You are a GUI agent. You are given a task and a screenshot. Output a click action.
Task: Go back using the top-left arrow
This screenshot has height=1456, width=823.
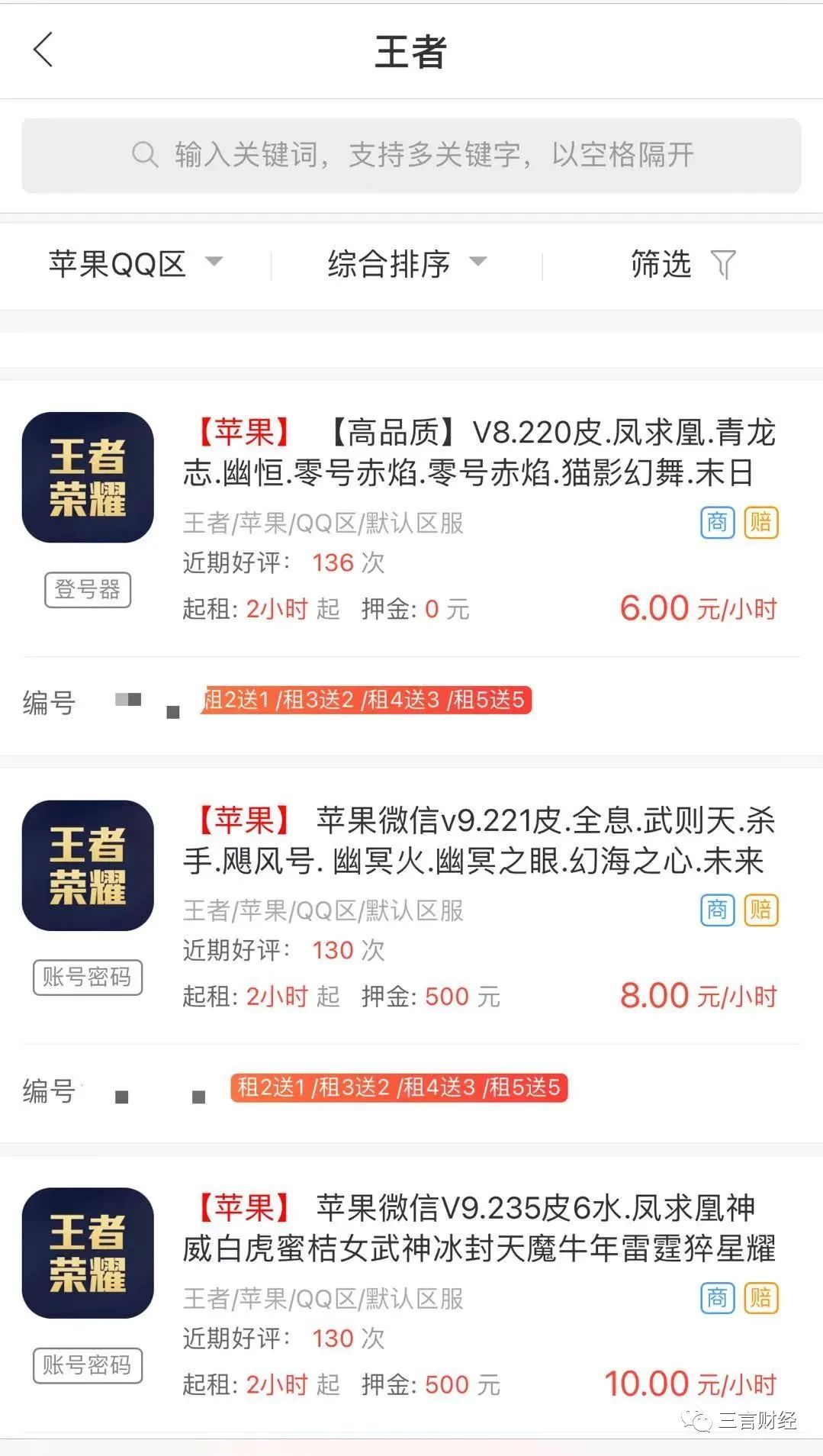[43, 50]
